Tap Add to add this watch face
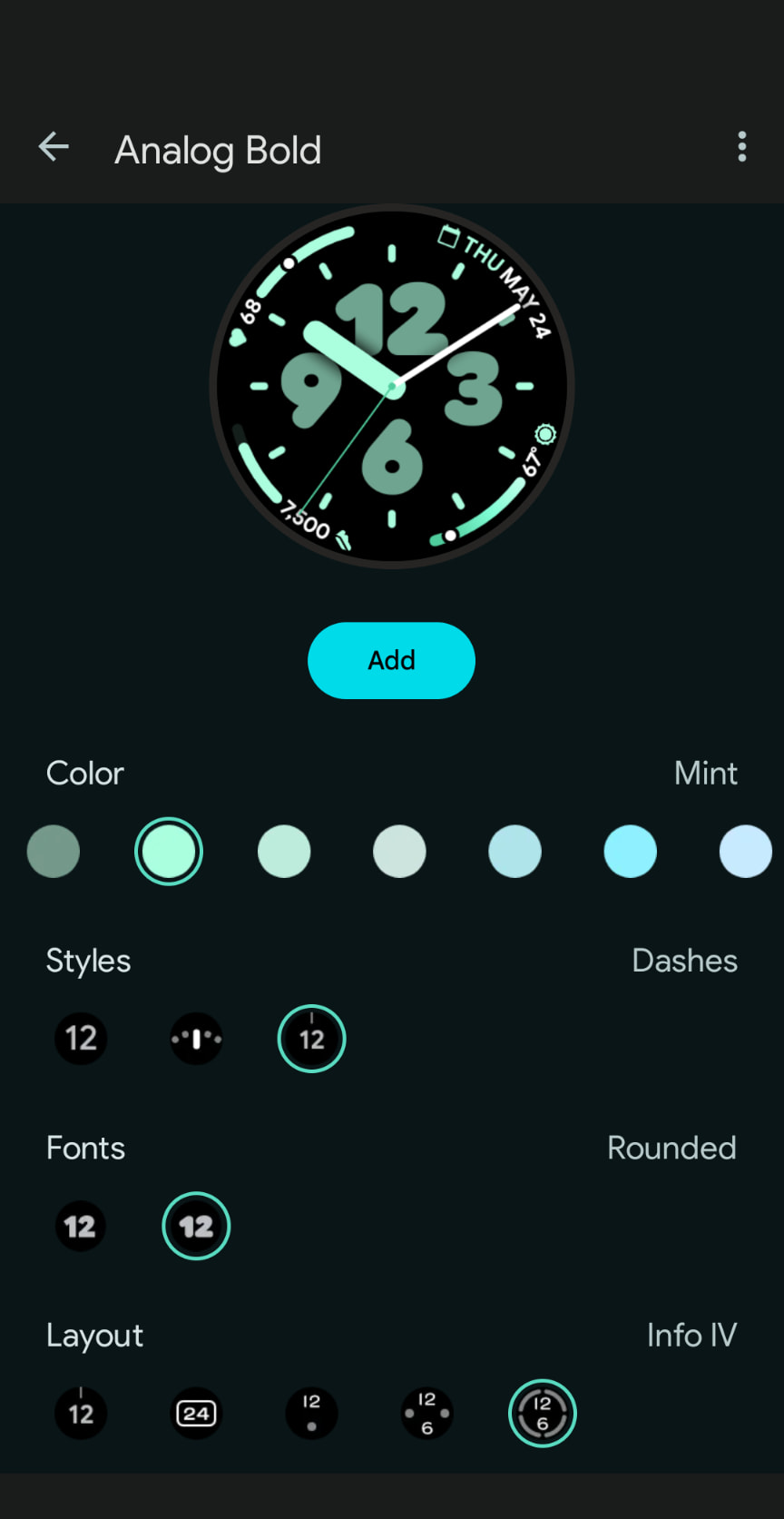The height and width of the screenshot is (1519, 784). pyautogui.click(x=391, y=660)
